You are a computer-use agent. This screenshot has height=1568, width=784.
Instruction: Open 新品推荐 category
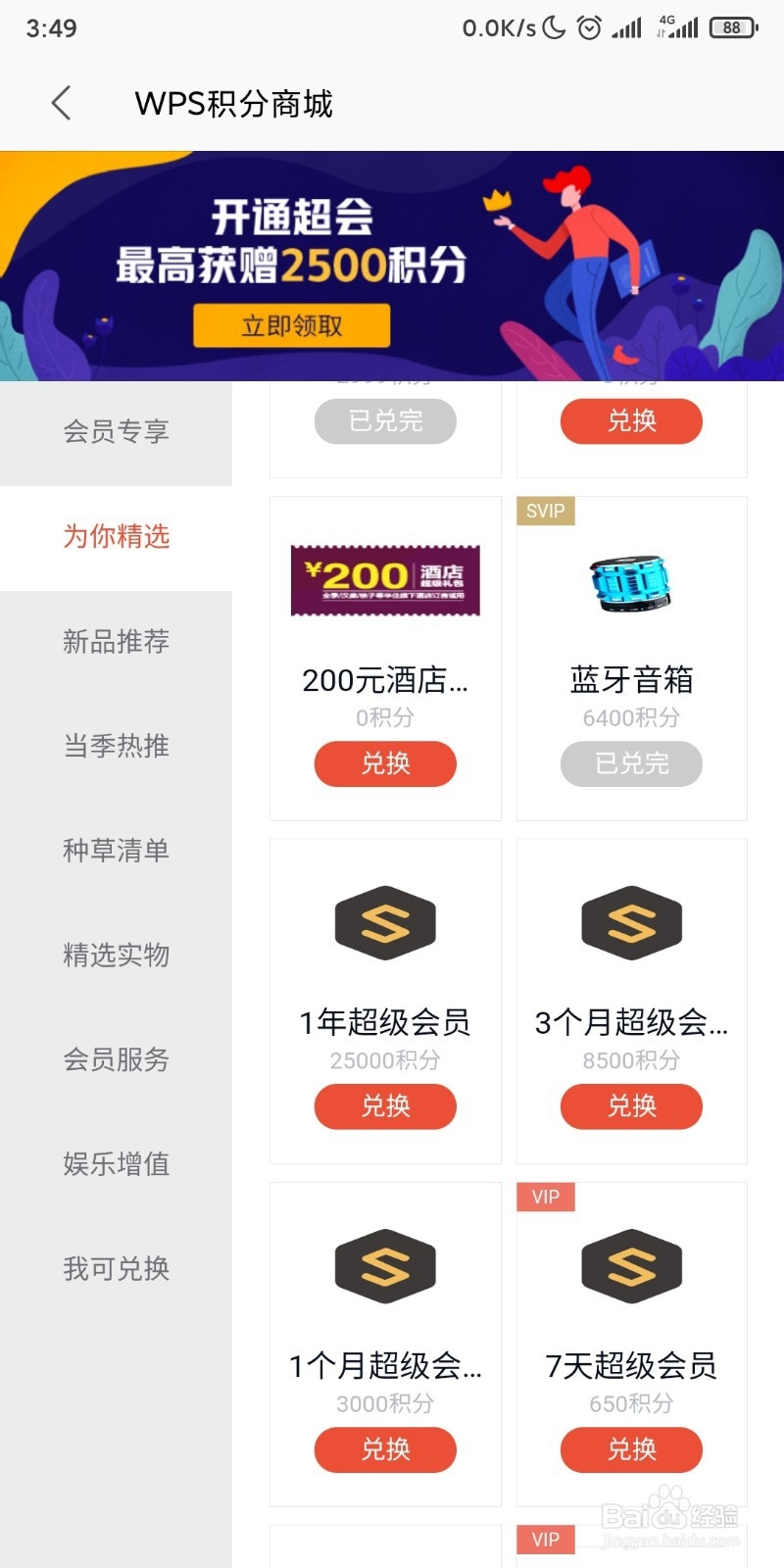[116, 641]
